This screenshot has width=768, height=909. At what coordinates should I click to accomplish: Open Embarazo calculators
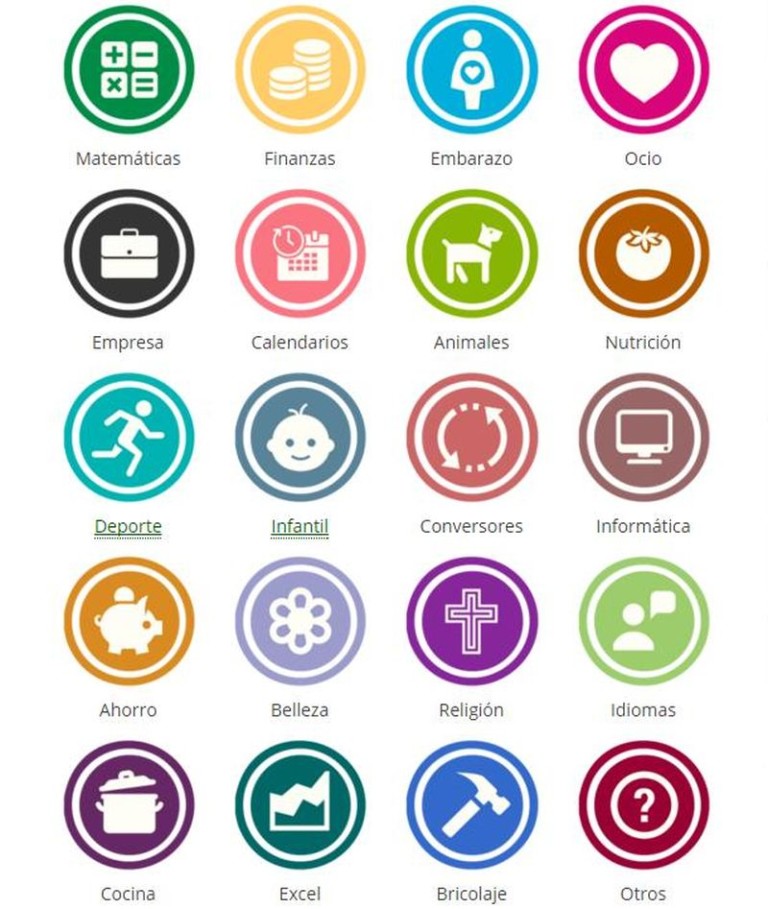pos(471,70)
